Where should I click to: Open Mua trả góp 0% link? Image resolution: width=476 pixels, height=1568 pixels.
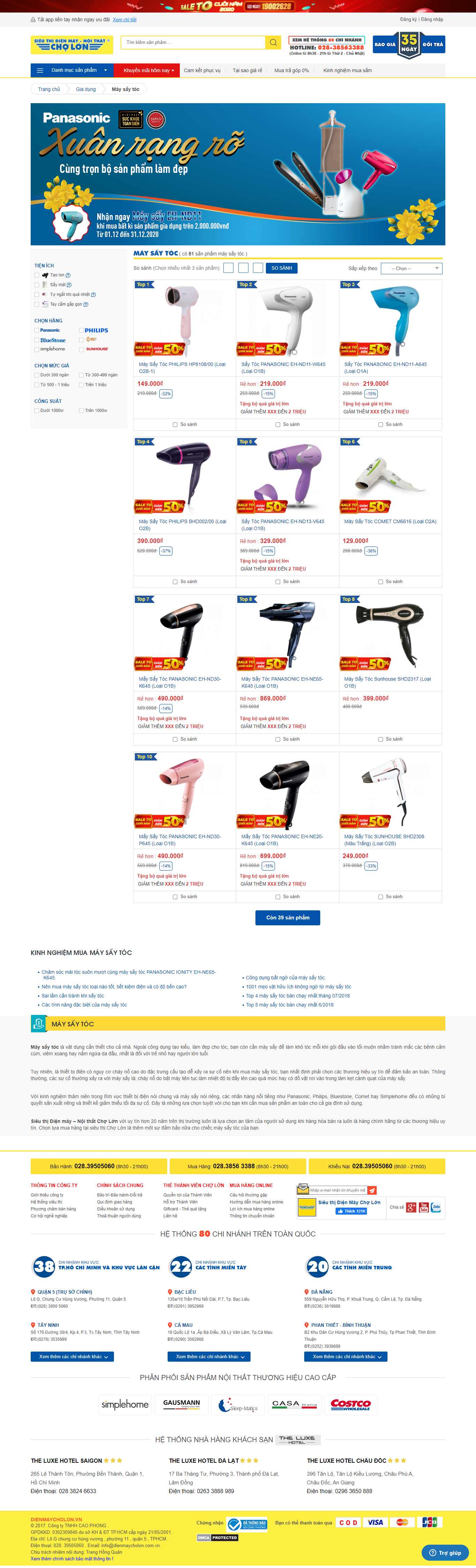291,71
